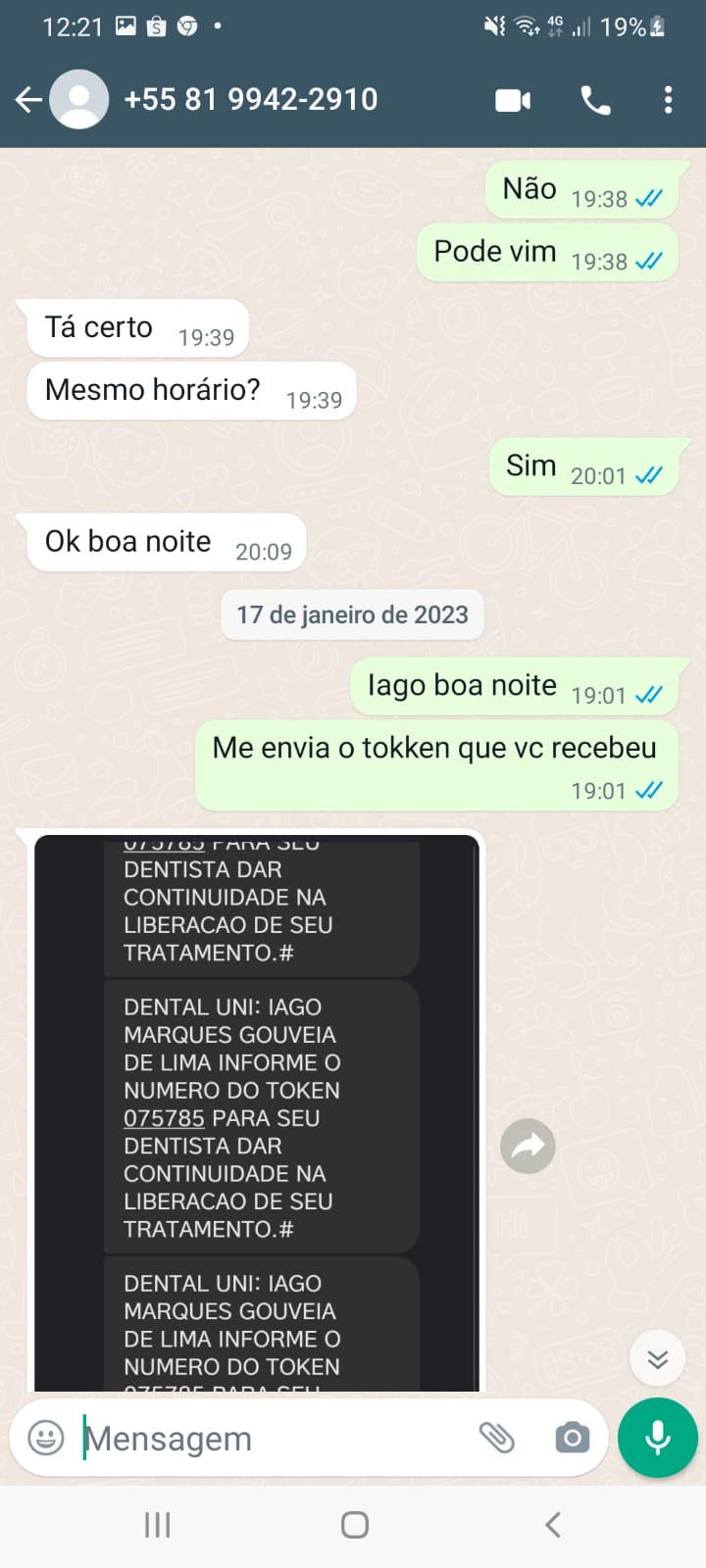Screen dimensions: 706x1568
Task: Open the received screenshot image
Action: coord(257,1112)
